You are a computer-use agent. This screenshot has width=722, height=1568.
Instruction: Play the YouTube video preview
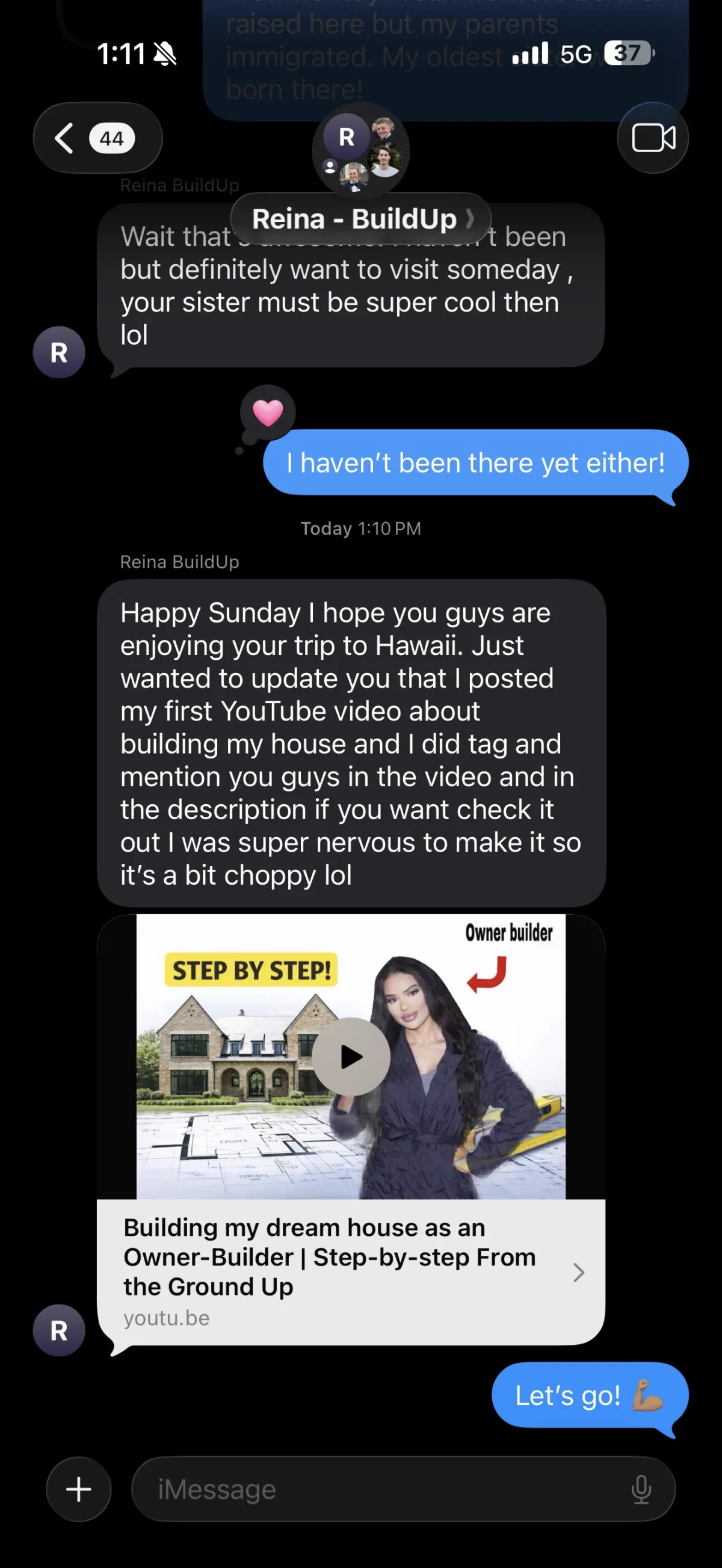(351, 1057)
